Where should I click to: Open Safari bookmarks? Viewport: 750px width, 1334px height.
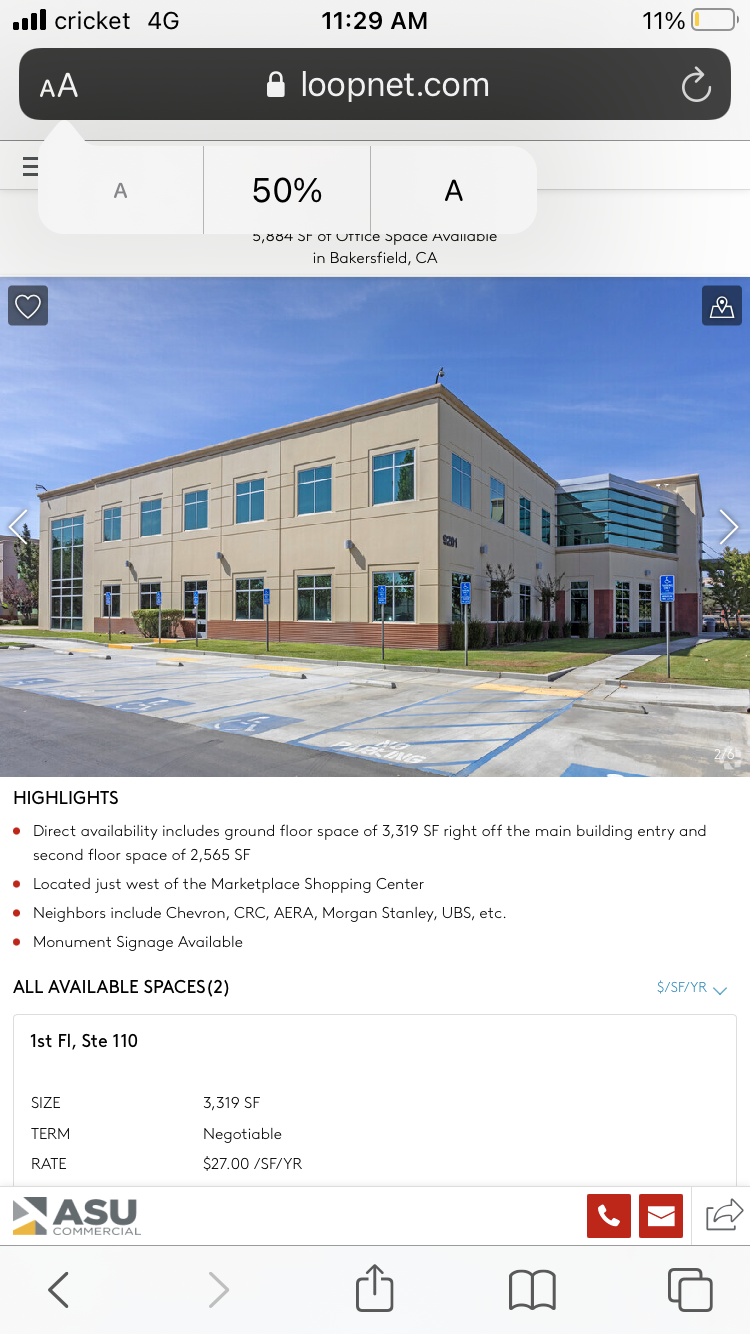(x=532, y=1290)
